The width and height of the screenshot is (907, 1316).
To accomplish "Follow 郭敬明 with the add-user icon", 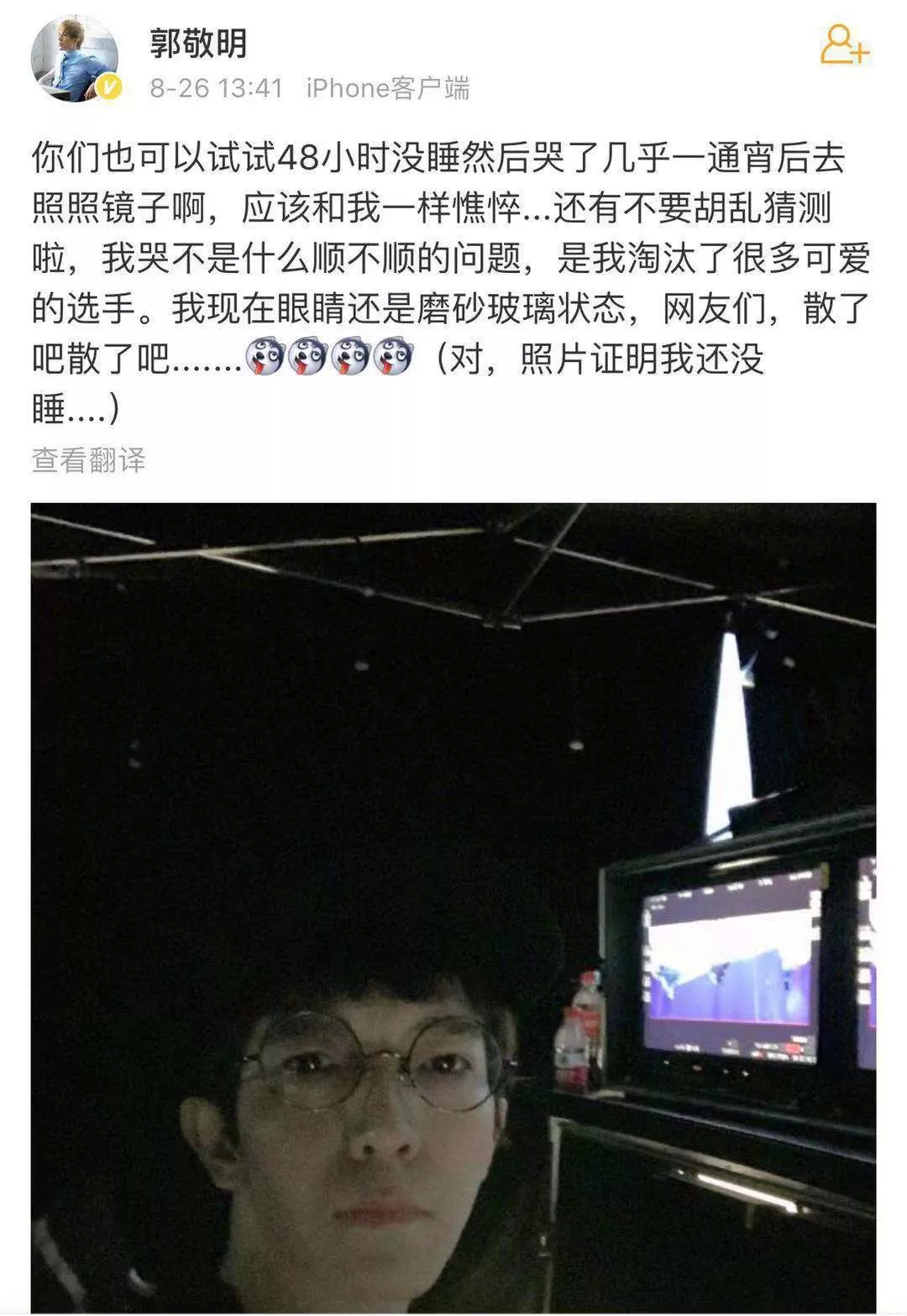I will [x=843, y=46].
